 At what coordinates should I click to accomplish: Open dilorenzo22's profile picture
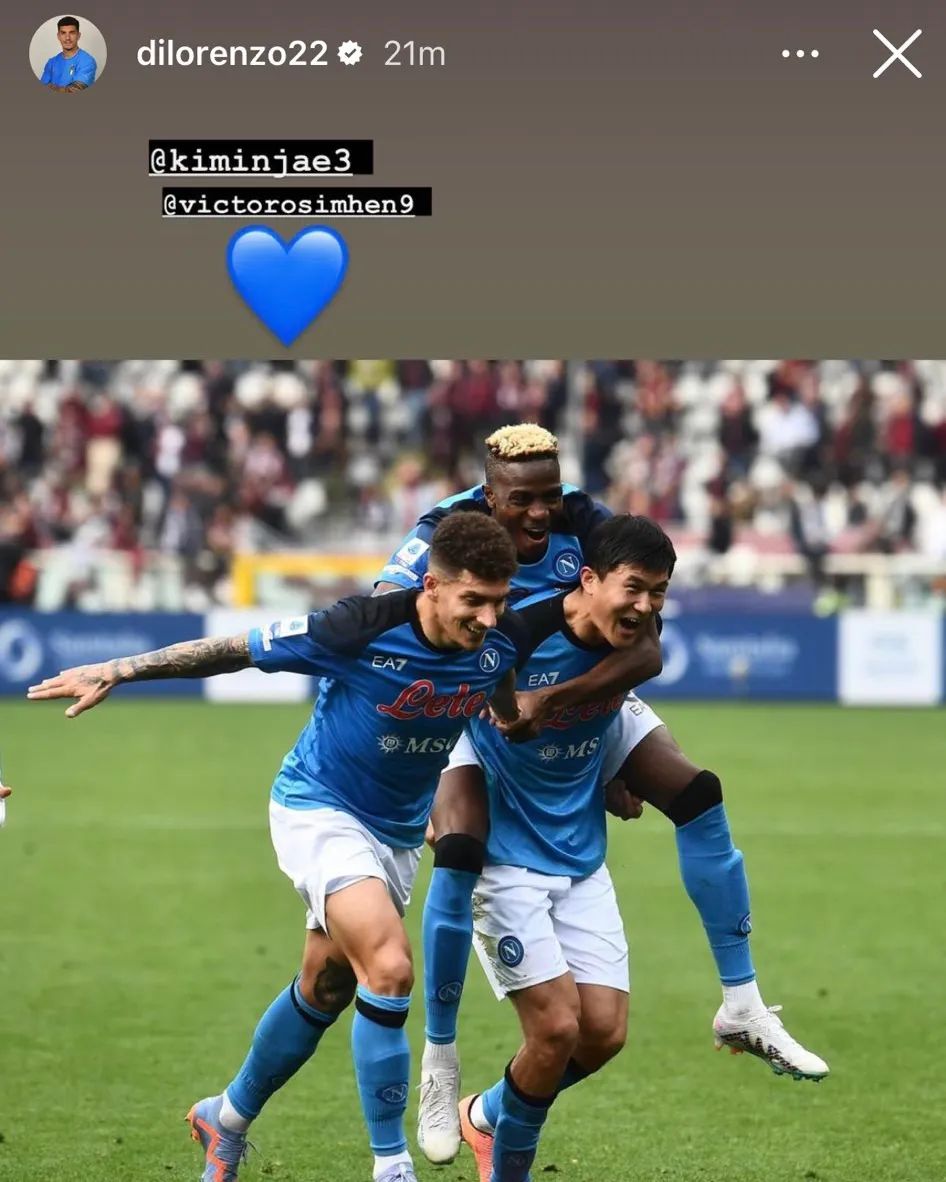click(68, 54)
